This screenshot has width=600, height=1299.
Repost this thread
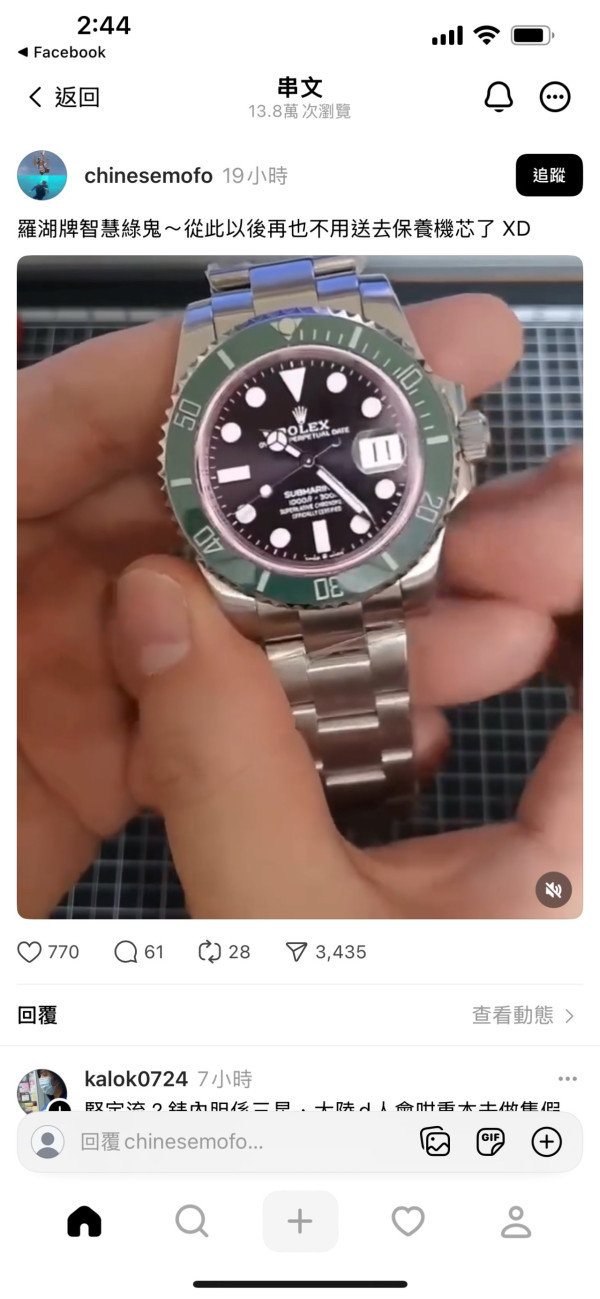[x=210, y=952]
